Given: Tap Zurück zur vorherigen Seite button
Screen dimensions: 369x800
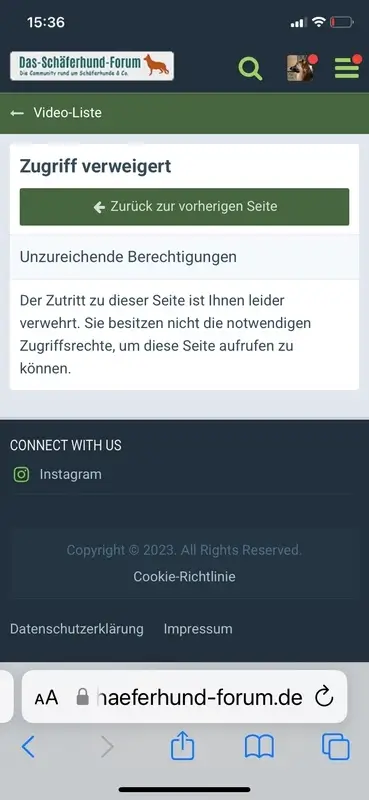Looking at the screenshot, I should [184, 207].
